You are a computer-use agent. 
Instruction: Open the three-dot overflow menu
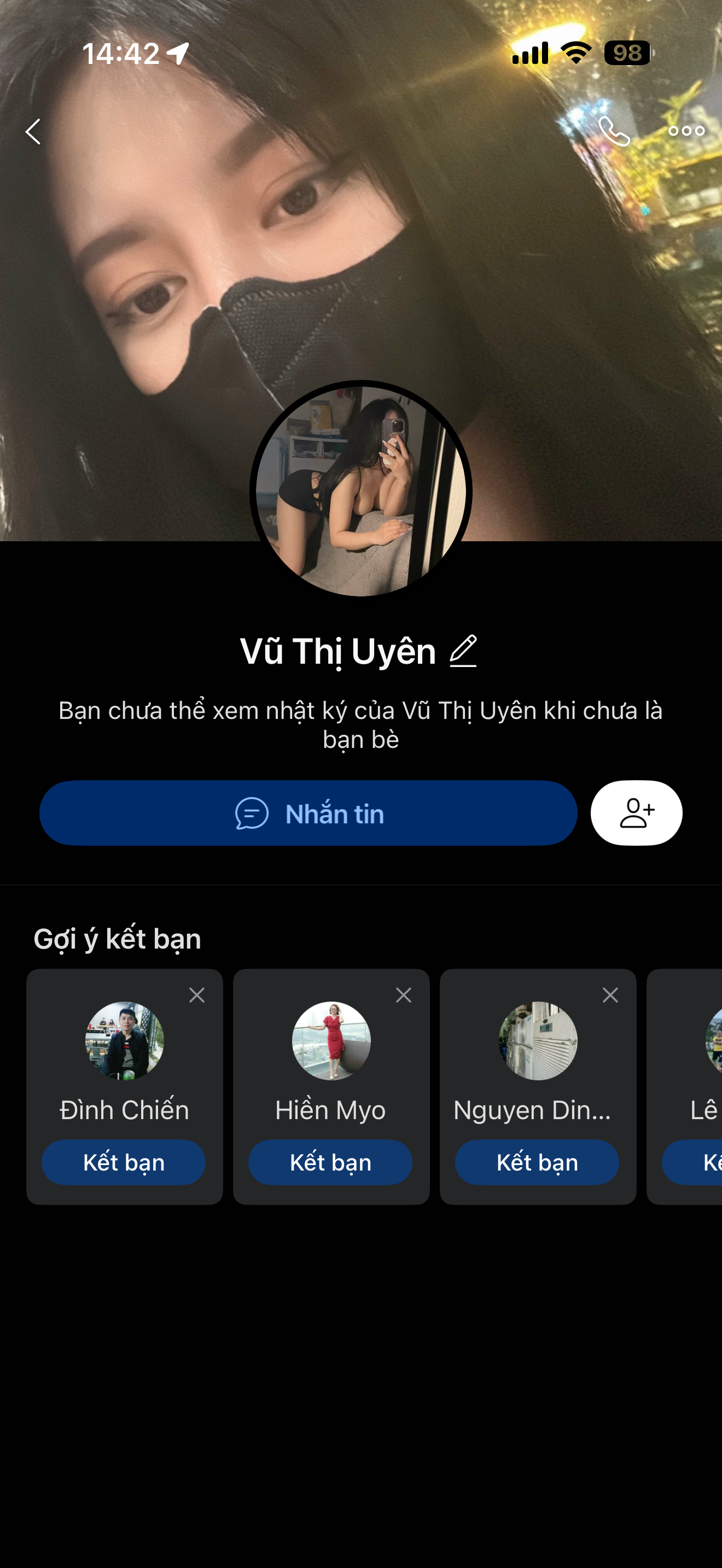pos(686,131)
